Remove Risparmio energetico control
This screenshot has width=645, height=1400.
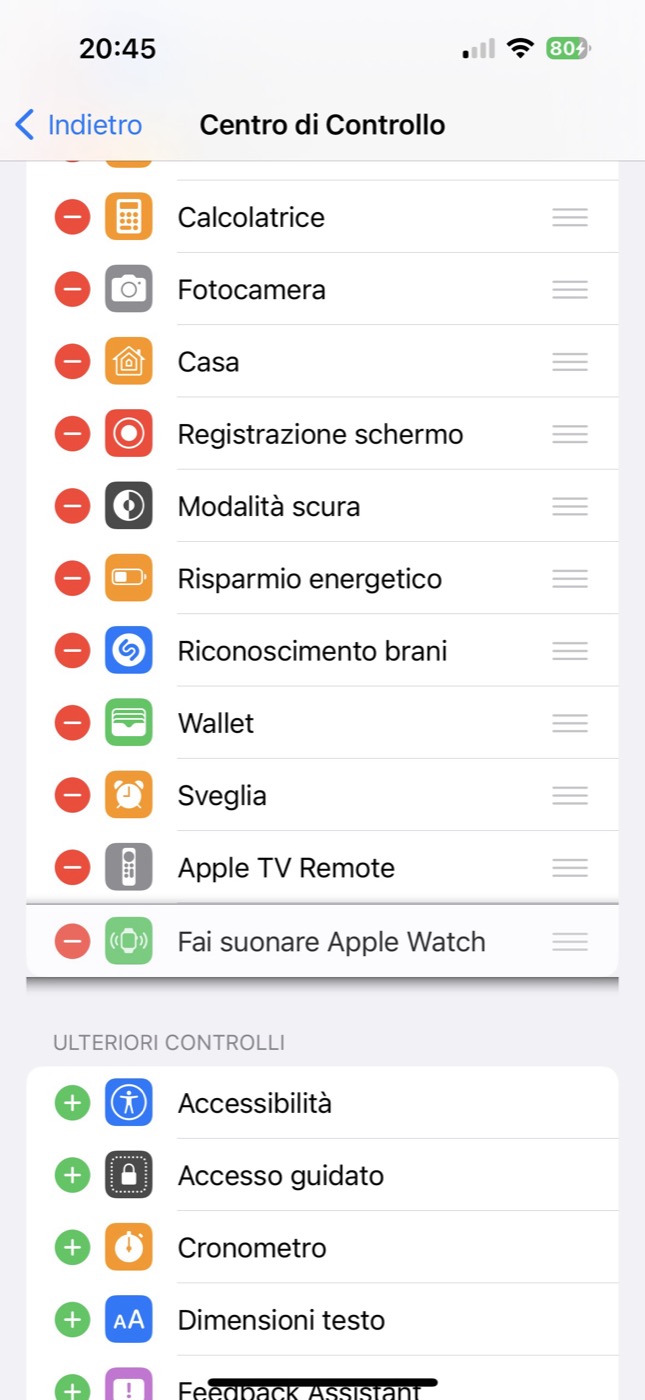coord(72,578)
